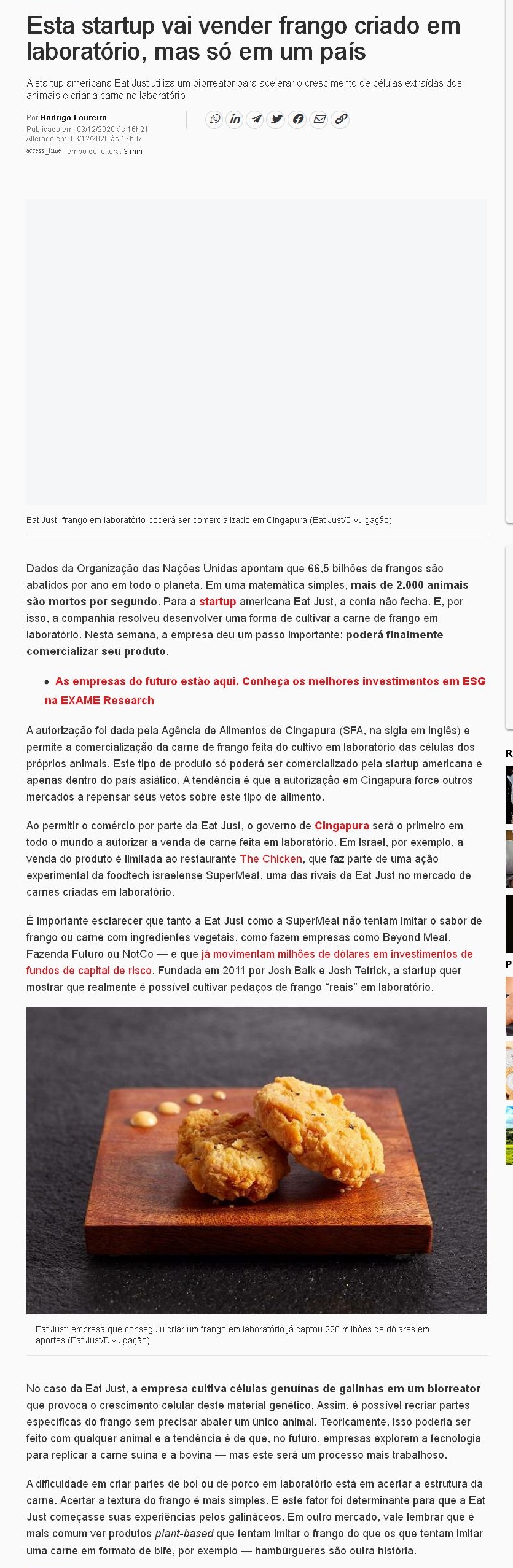Share the article via Telegram

(256, 119)
